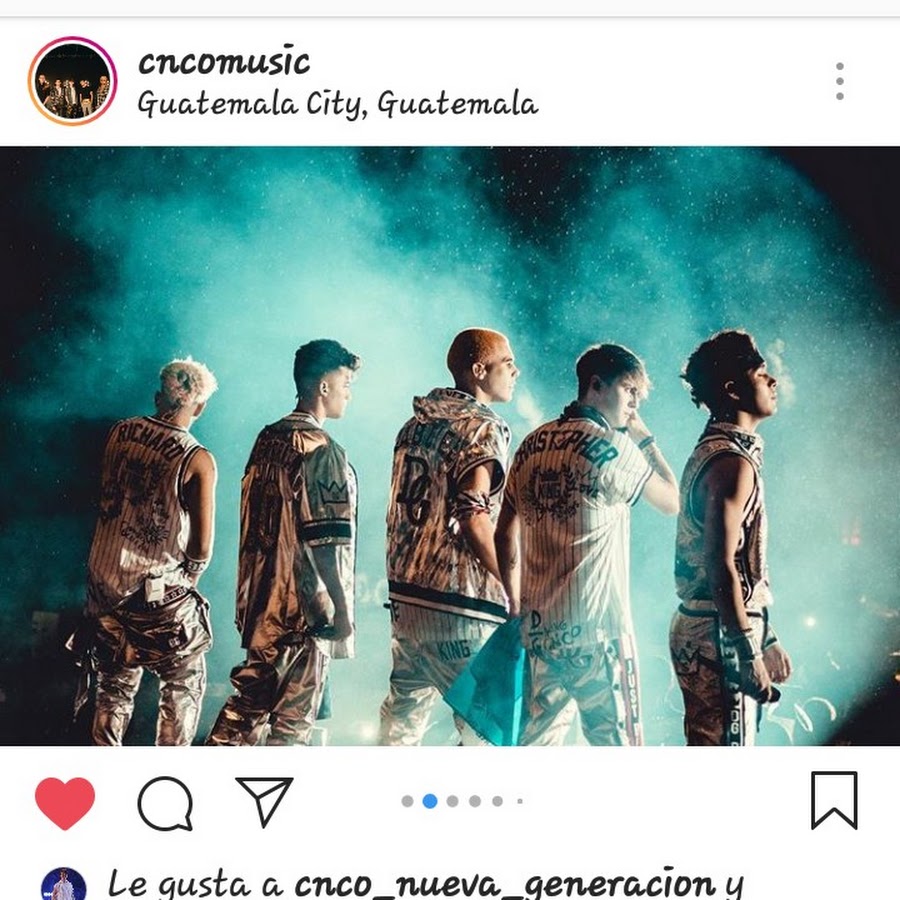This screenshot has height=900, width=900.
Task: Open cncomusic profile picture story
Action: point(73,81)
